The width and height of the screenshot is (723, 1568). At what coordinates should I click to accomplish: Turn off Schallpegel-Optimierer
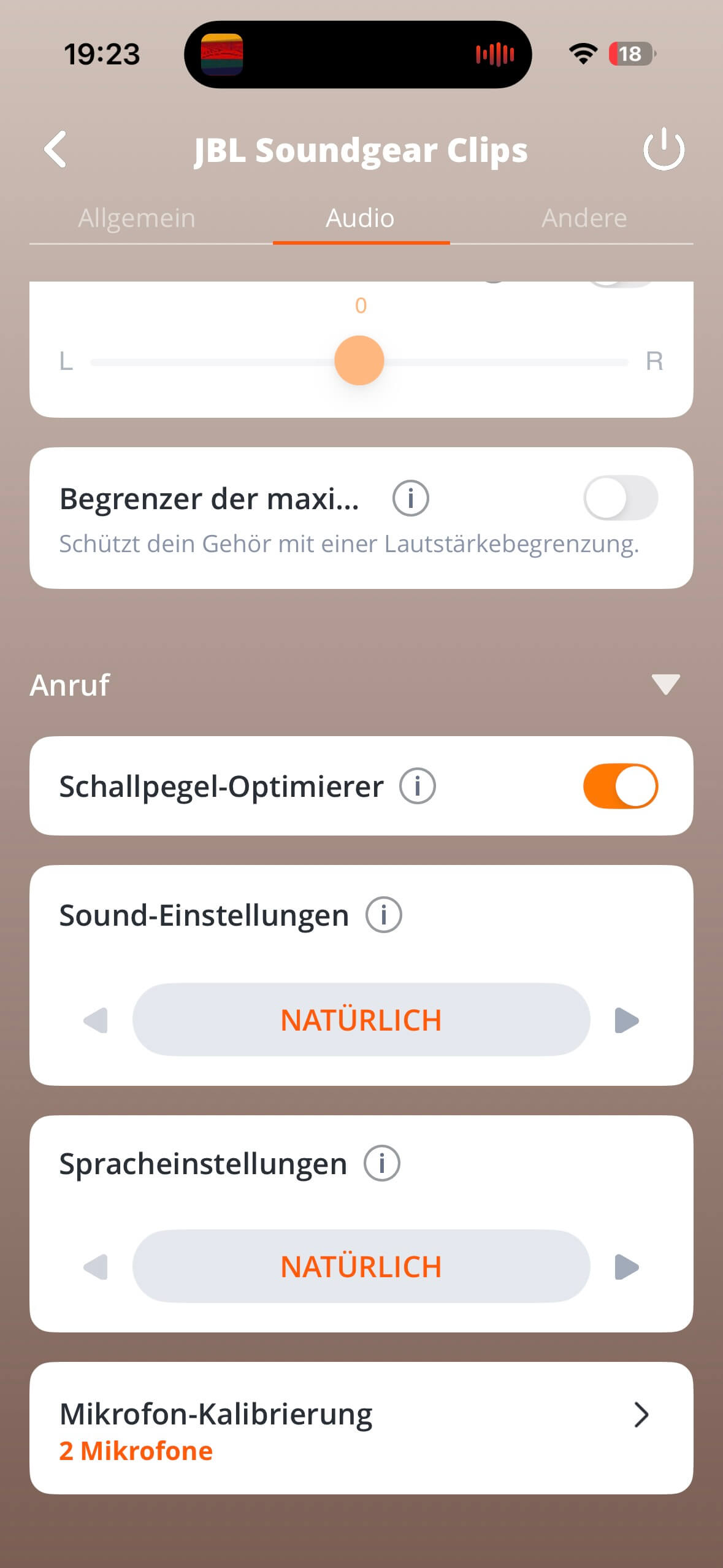coord(620,786)
